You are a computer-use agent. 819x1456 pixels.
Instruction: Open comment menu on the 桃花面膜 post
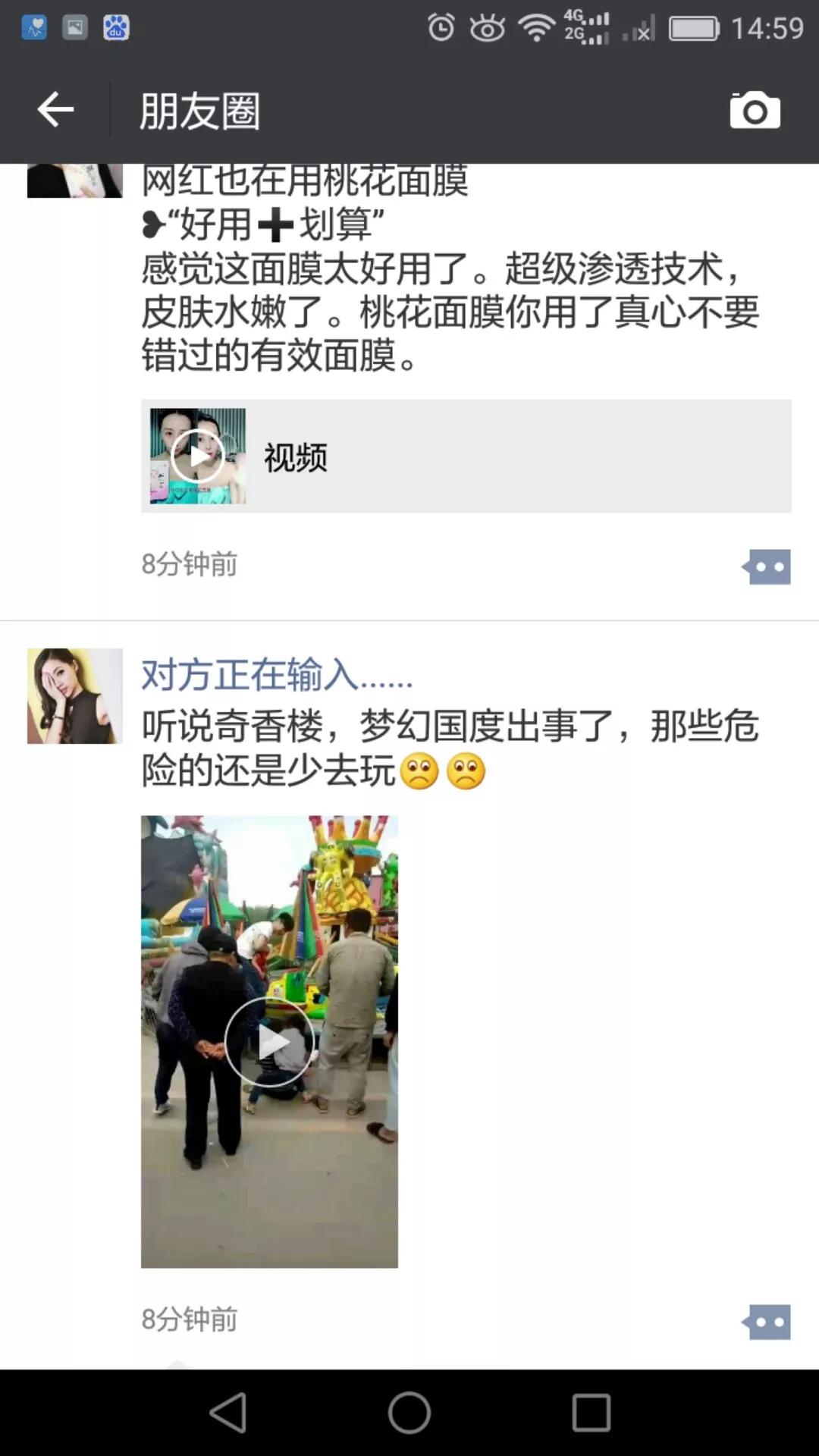click(x=767, y=566)
